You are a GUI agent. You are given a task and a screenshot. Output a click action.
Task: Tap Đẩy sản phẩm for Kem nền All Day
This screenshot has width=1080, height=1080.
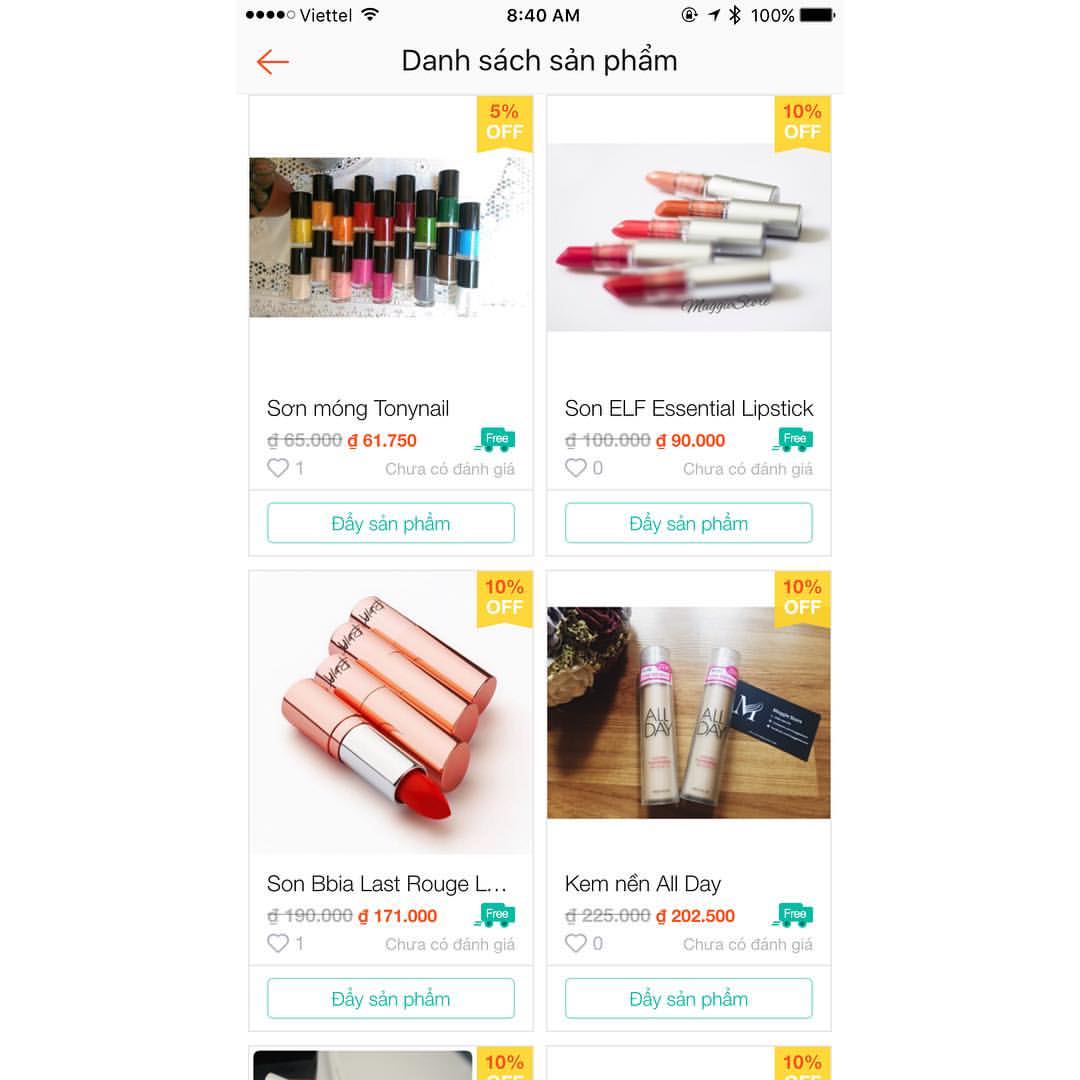(689, 999)
